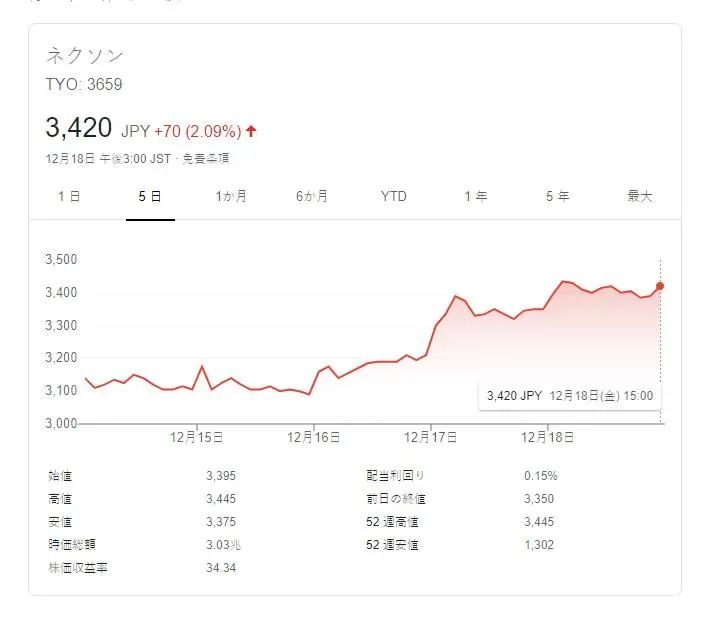The width and height of the screenshot is (715, 622).
Task: Switch to the 5年 range tab
Action: (557, 197)
